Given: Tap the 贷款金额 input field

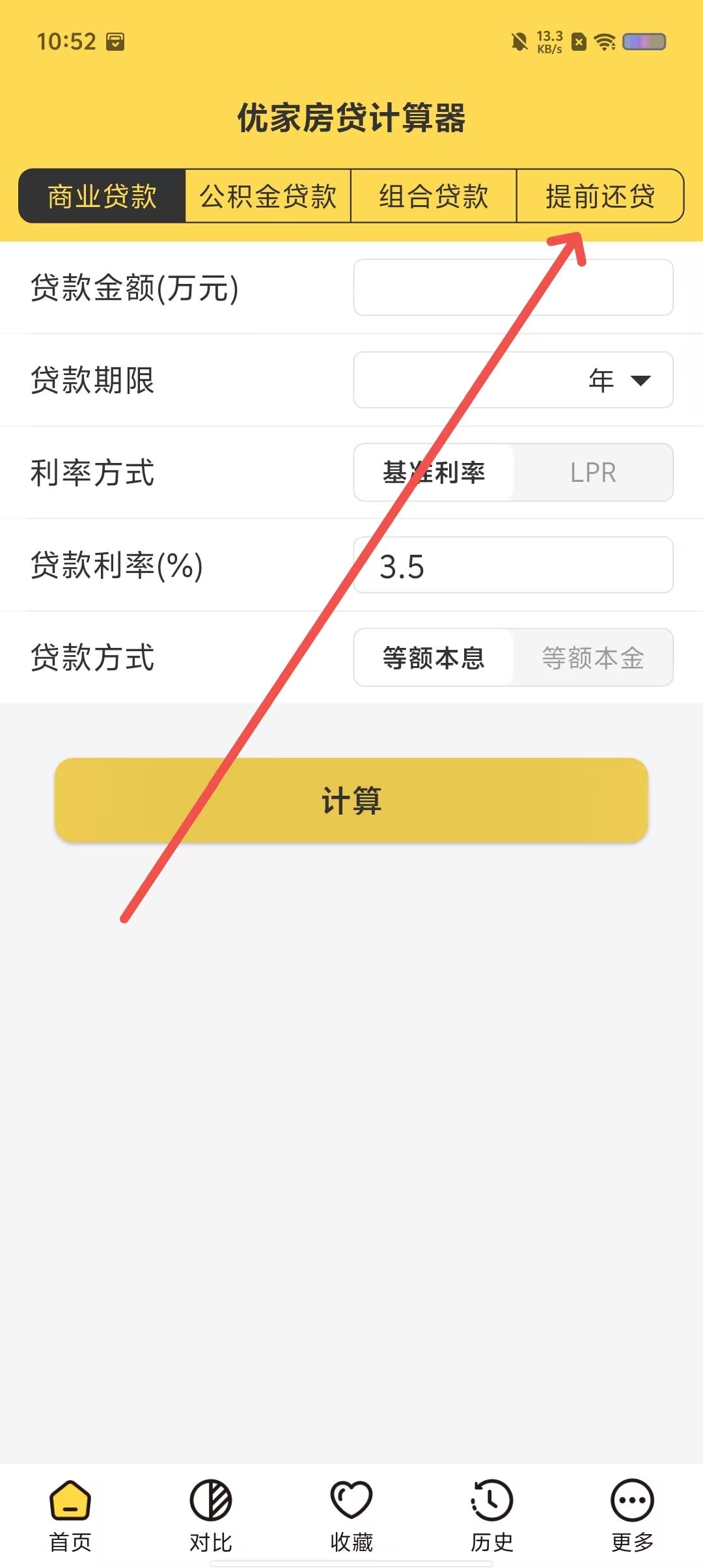Looking at the screenshot, I should click(x=513, y=287).
